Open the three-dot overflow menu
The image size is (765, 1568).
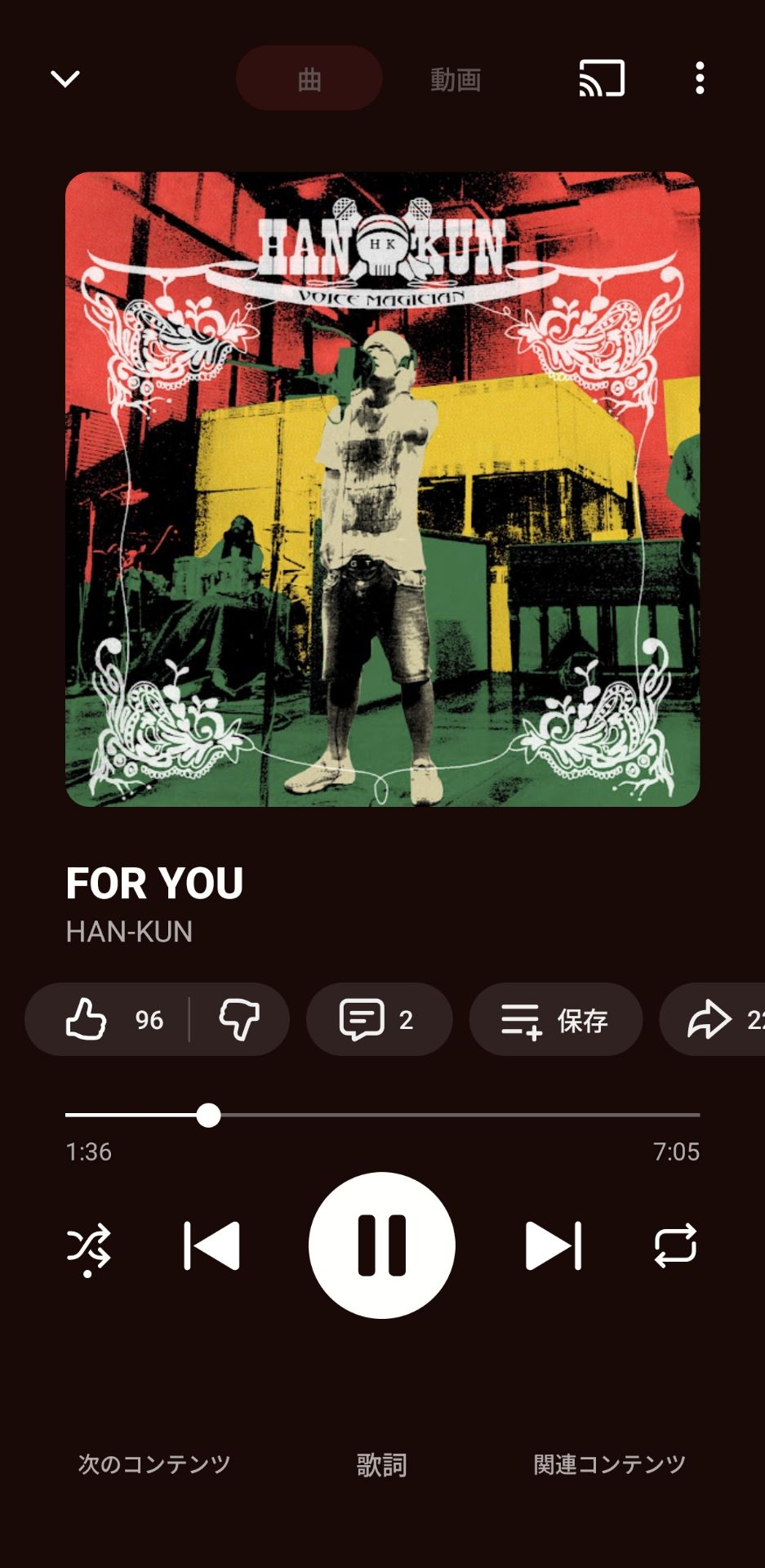tap(700, 78)
